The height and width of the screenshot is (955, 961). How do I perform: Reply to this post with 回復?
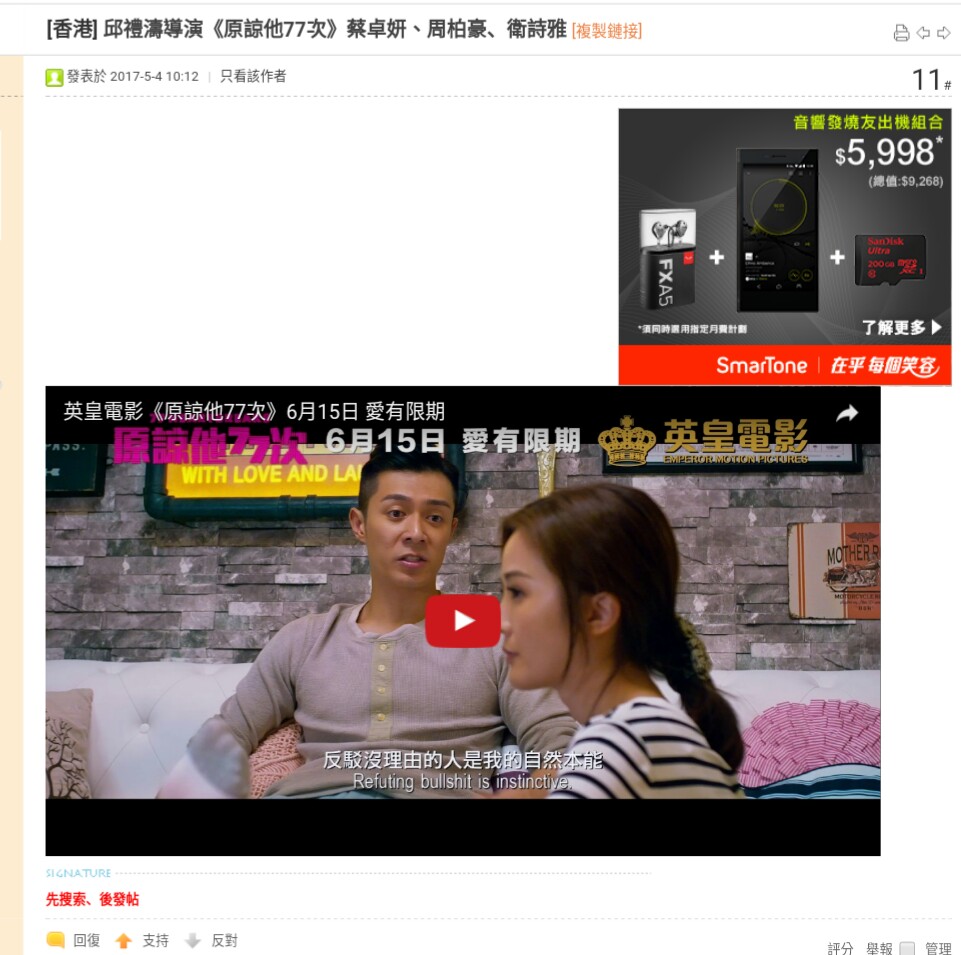tap(75, 940)
